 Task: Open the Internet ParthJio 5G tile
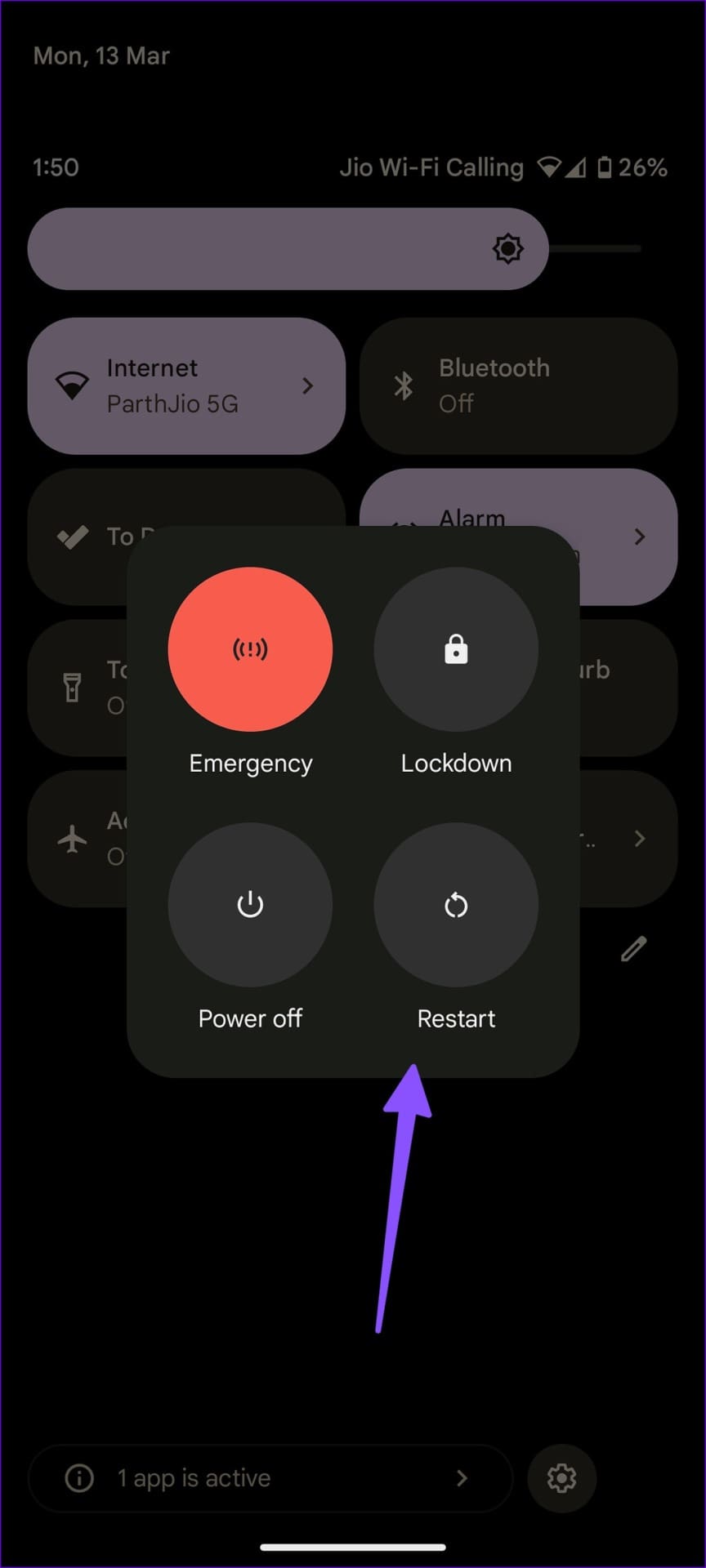(186, 385)
